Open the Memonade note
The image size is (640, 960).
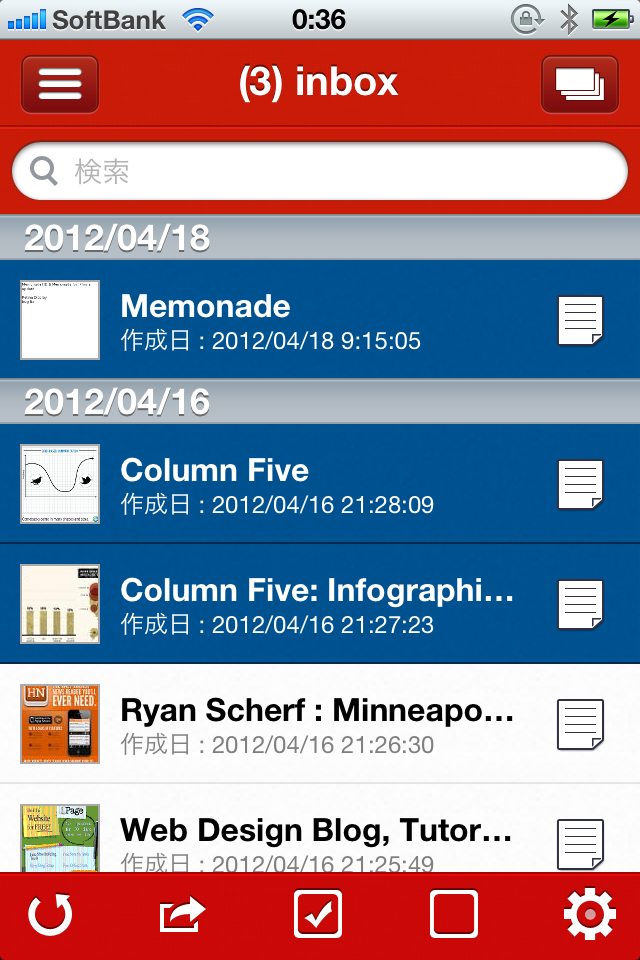coord(320,320)
